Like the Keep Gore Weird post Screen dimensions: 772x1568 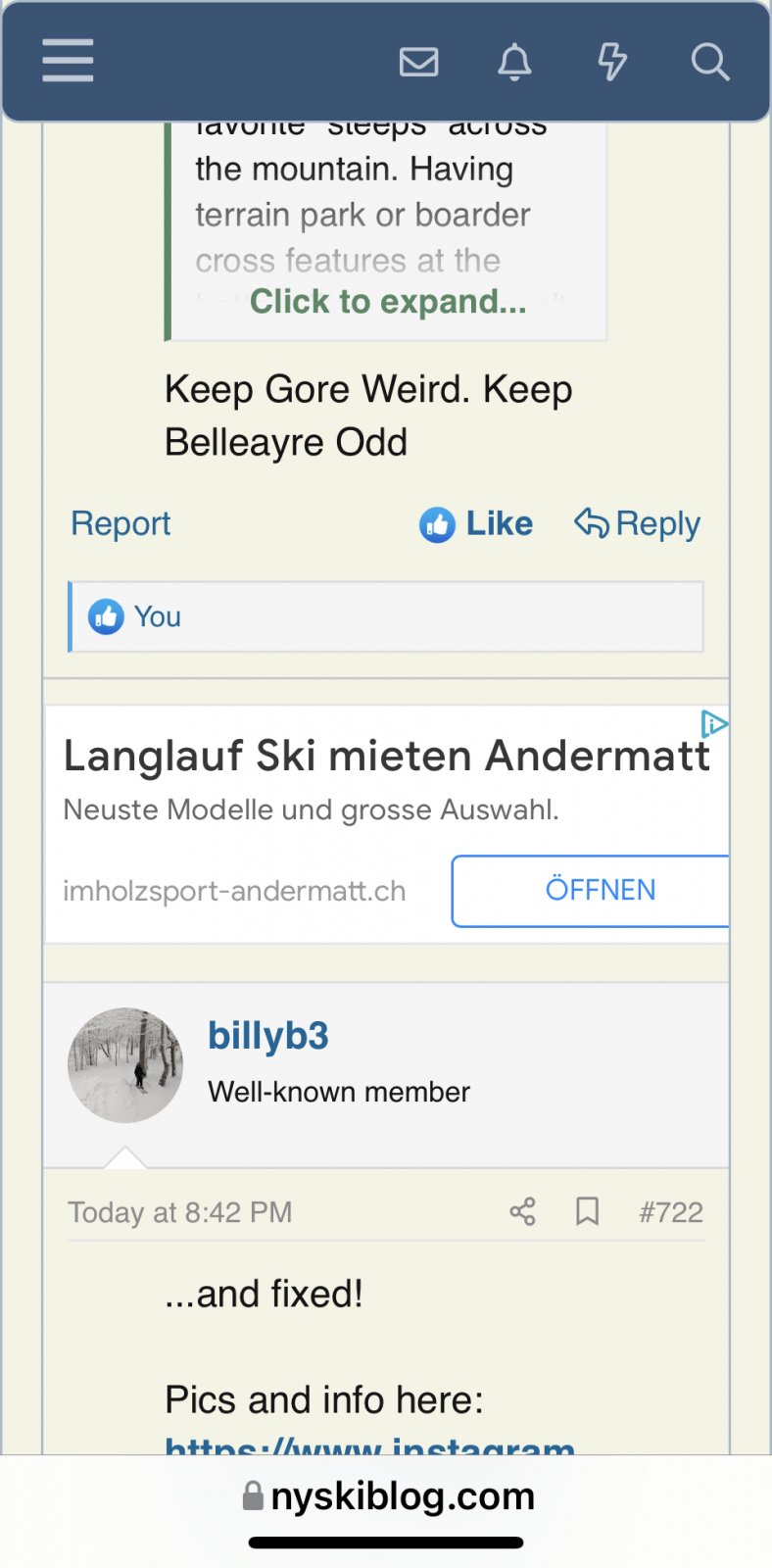coord(477,524)
